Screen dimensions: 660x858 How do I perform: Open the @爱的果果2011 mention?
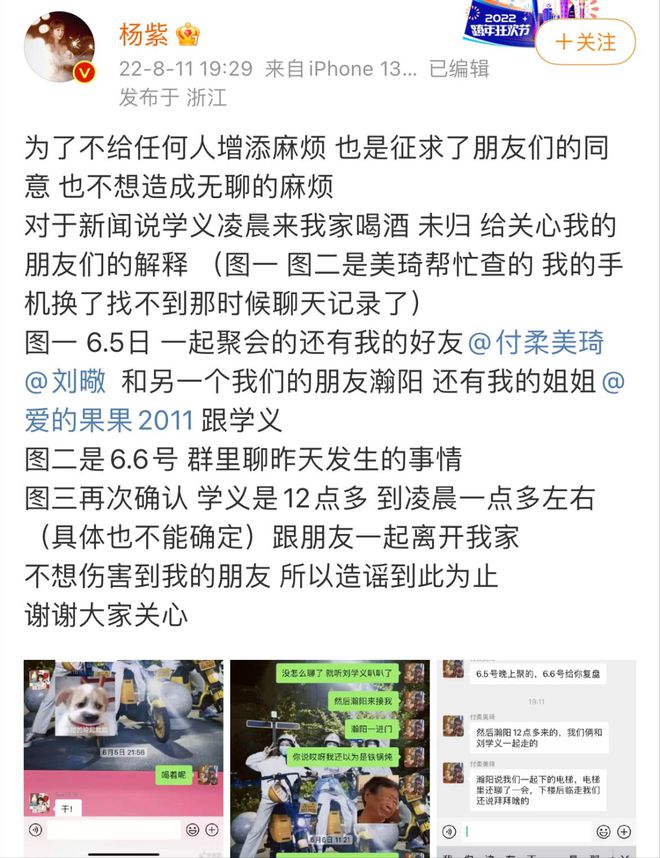click(110, 419)
